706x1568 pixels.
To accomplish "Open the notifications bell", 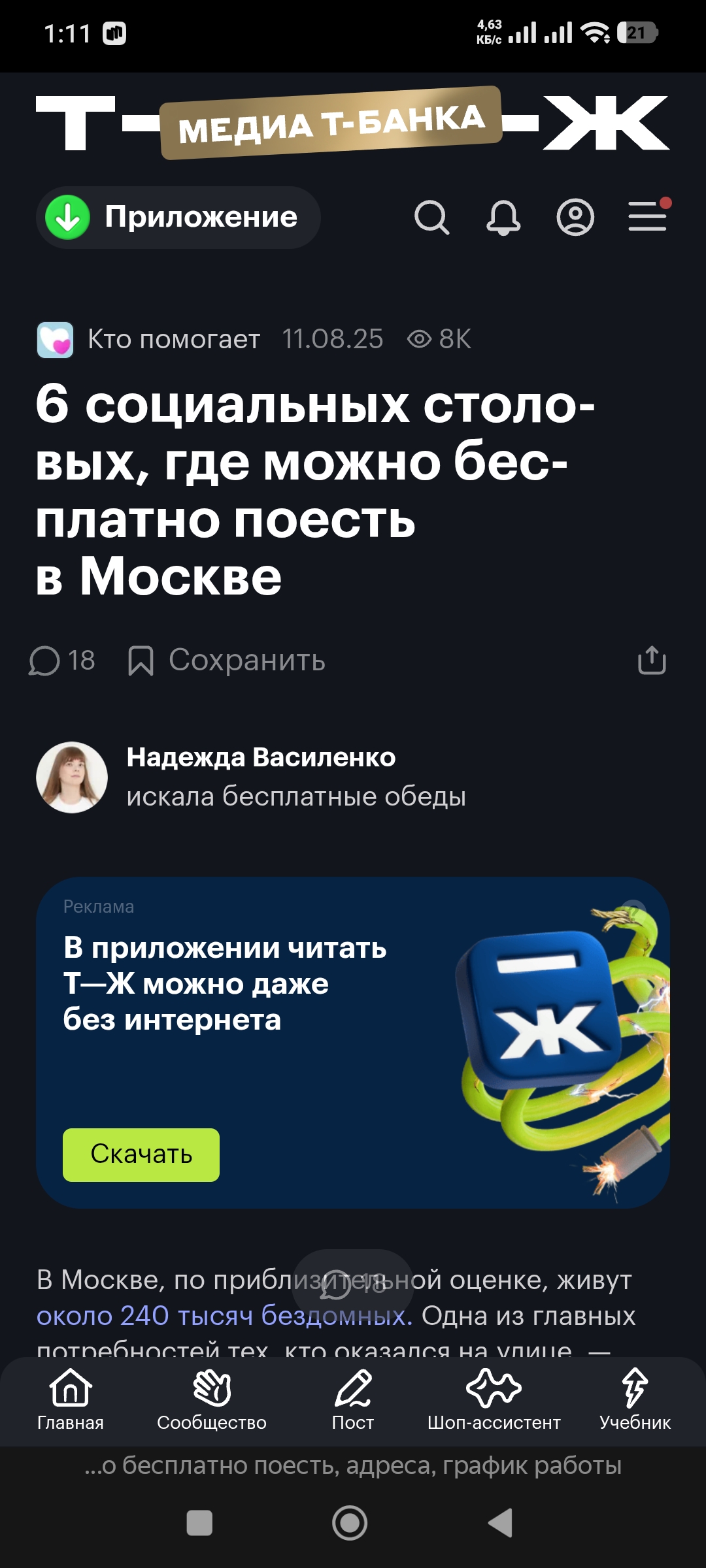I will click(503, 218).
